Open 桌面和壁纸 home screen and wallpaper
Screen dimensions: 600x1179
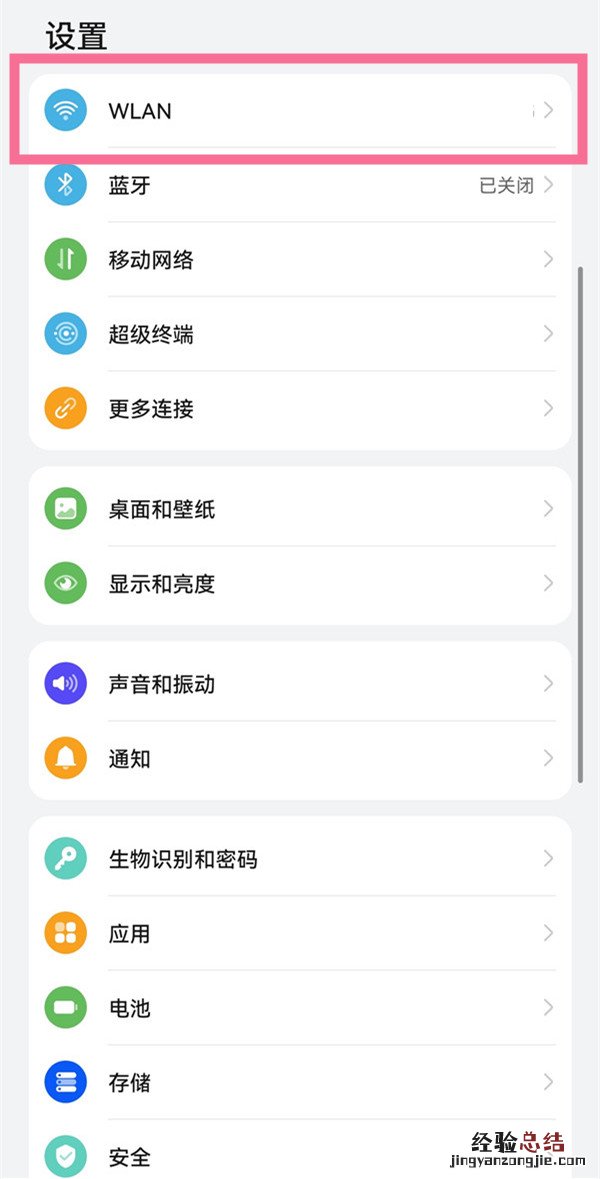click(x=300, y=509)
